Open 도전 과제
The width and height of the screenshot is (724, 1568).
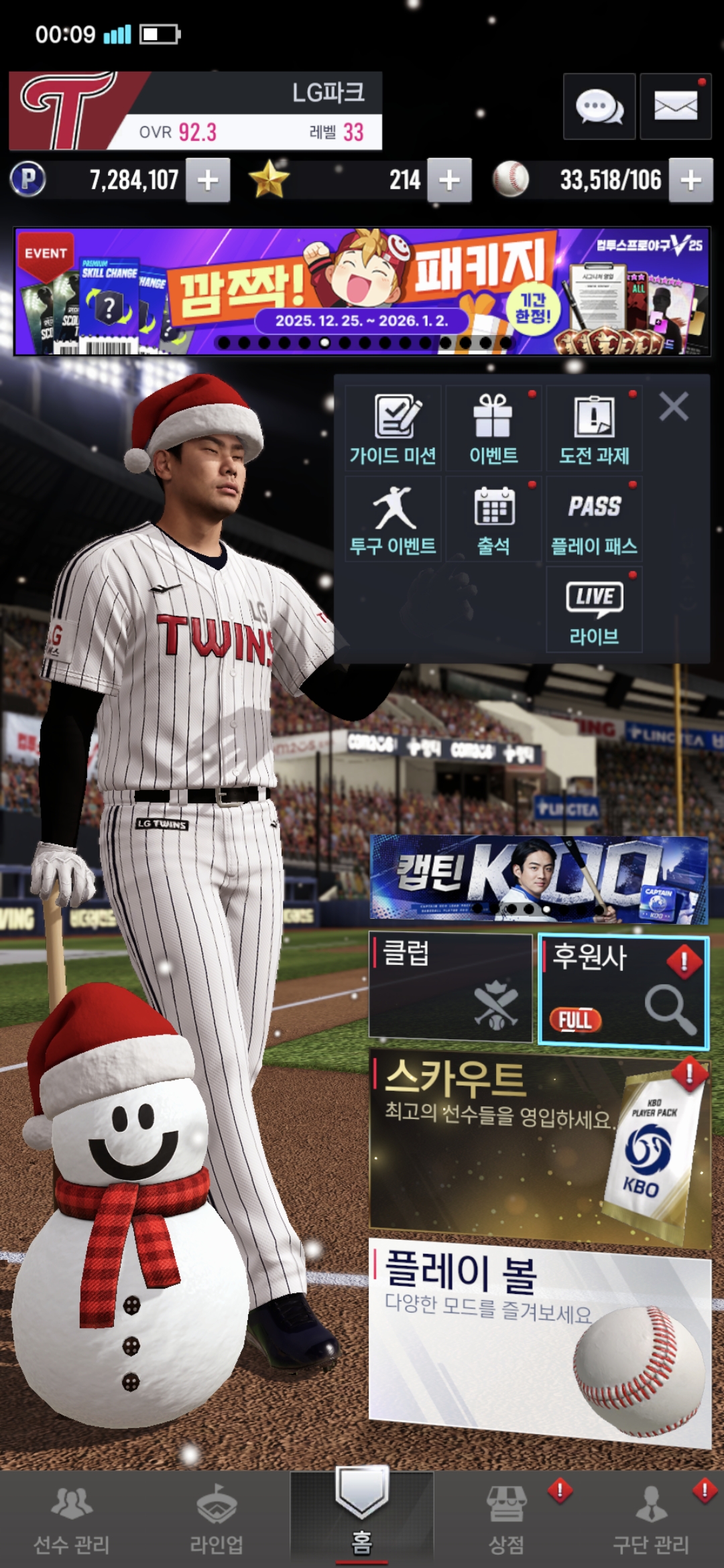(x=594, y=429)
